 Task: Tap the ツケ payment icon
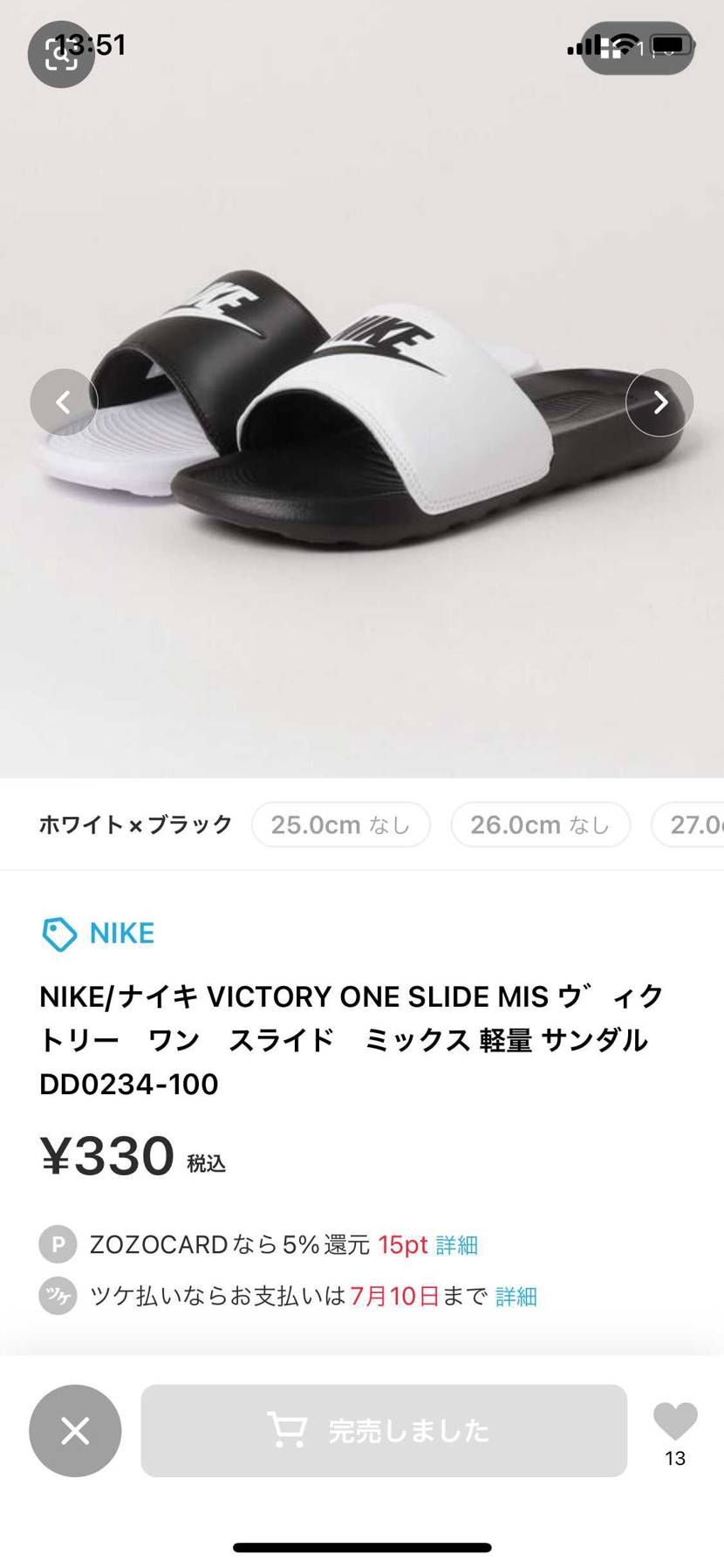[58, 1297]
